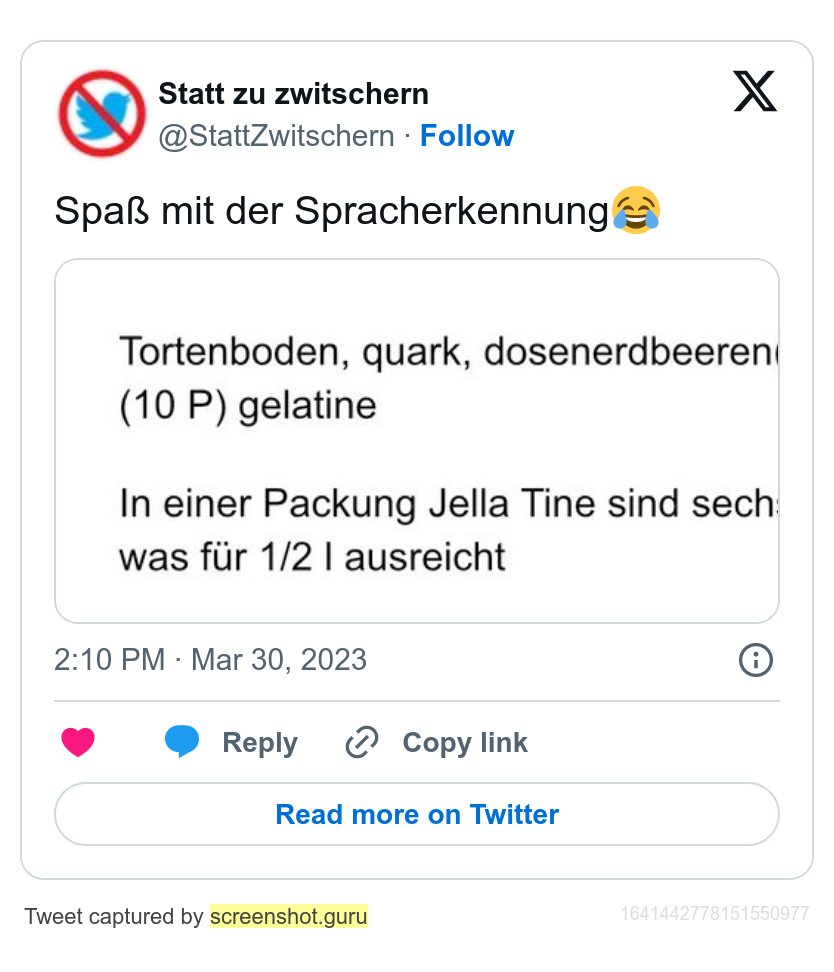Open the tweet info icon
This screenshot has height=972, width=834.
click(x=755, y=660)
